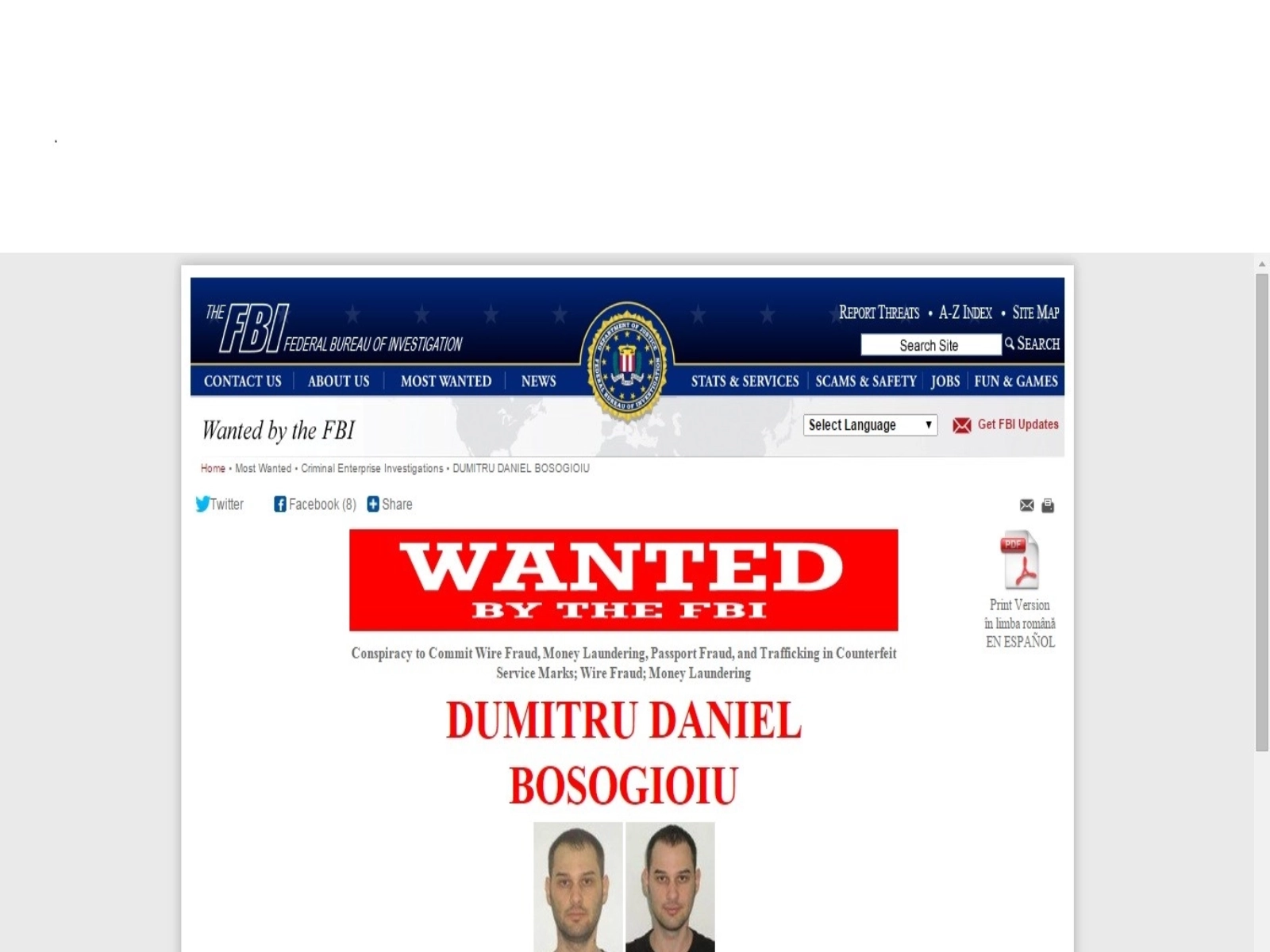Open the A-Z Index link
Screen dimensions: 1270x952
(x=965, y=313)
